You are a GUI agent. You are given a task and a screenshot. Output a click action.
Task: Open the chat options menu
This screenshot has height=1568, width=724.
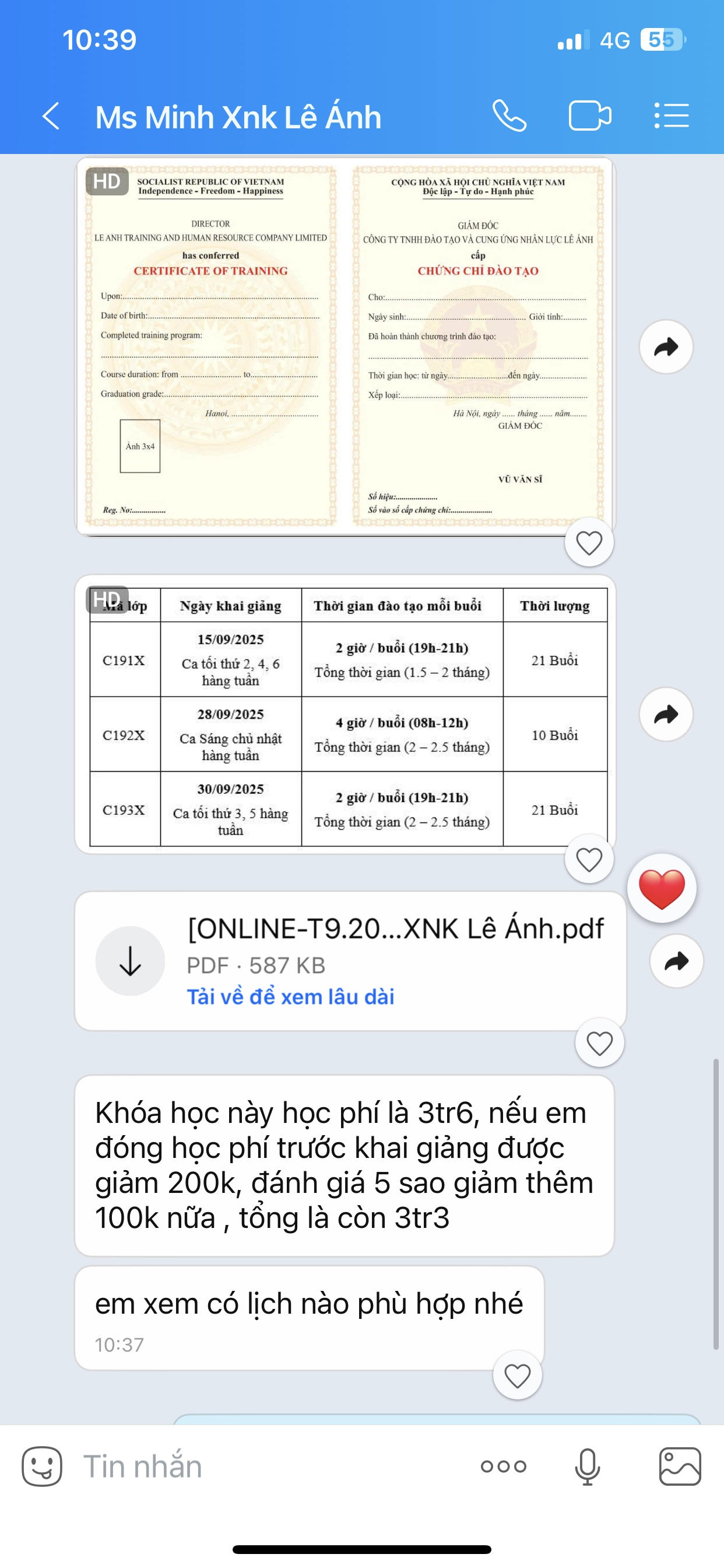click(x=672, y=116)
